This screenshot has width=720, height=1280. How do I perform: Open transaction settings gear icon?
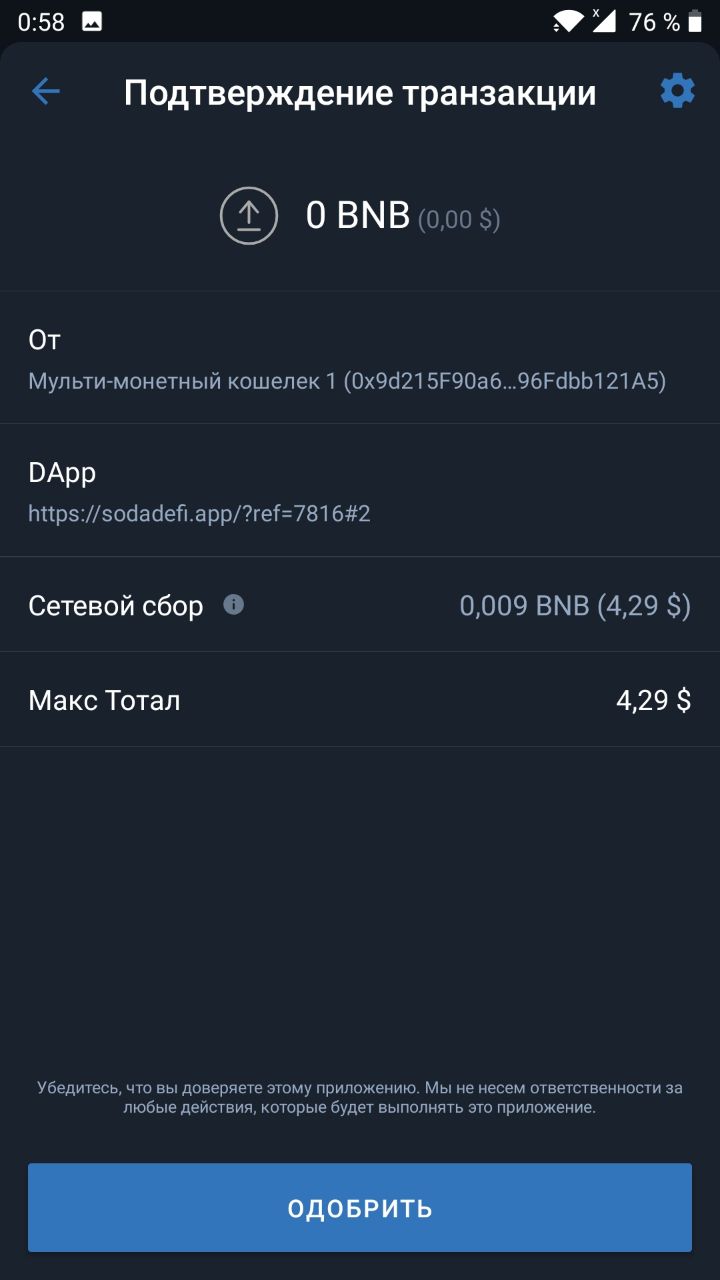point(677,92)
